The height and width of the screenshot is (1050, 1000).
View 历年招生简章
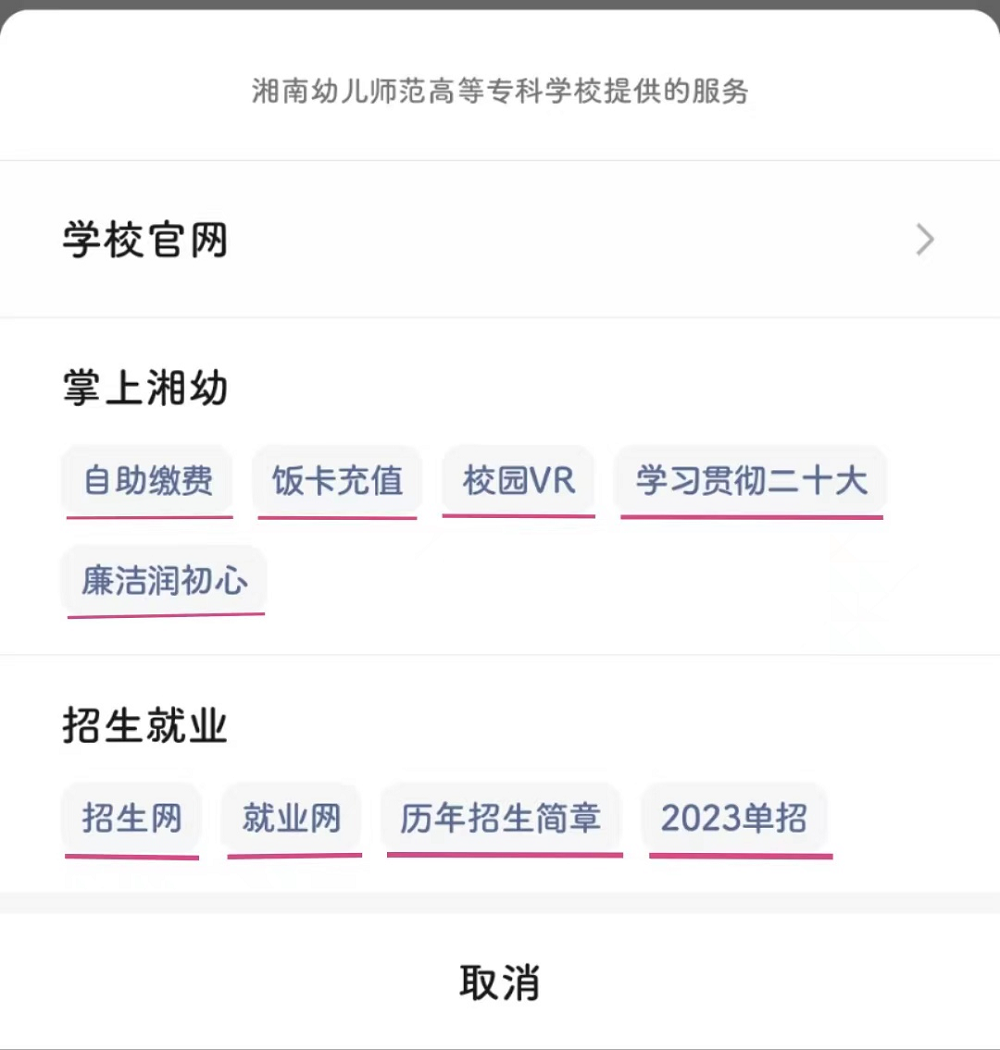[x=501, y=819]
